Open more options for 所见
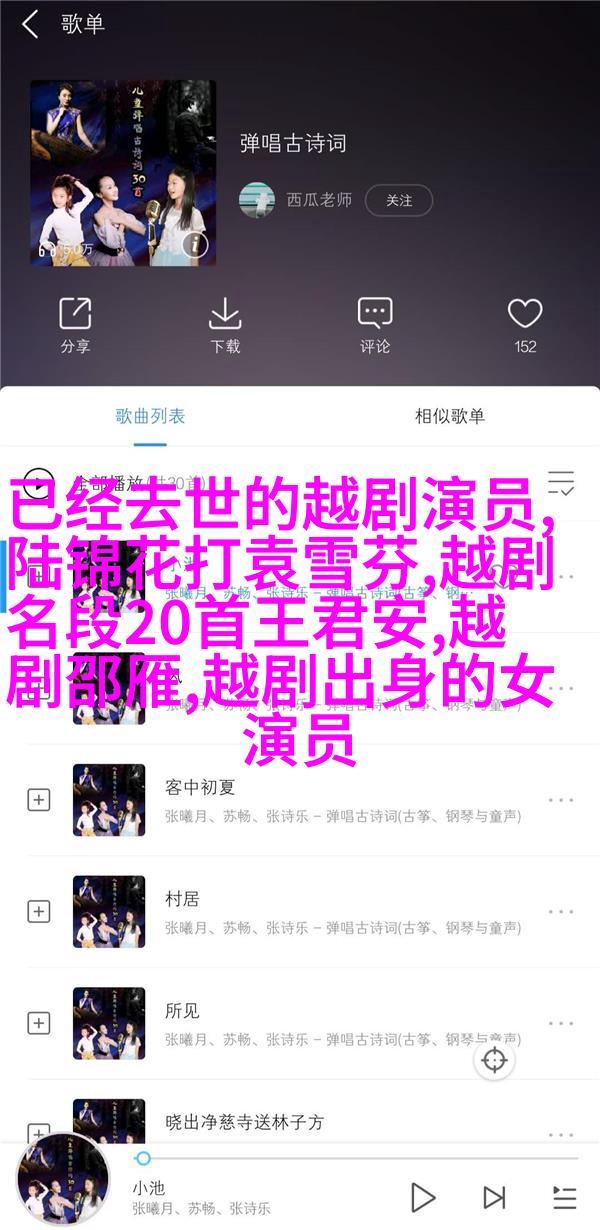600x1230 pixels. point(560,1023)
